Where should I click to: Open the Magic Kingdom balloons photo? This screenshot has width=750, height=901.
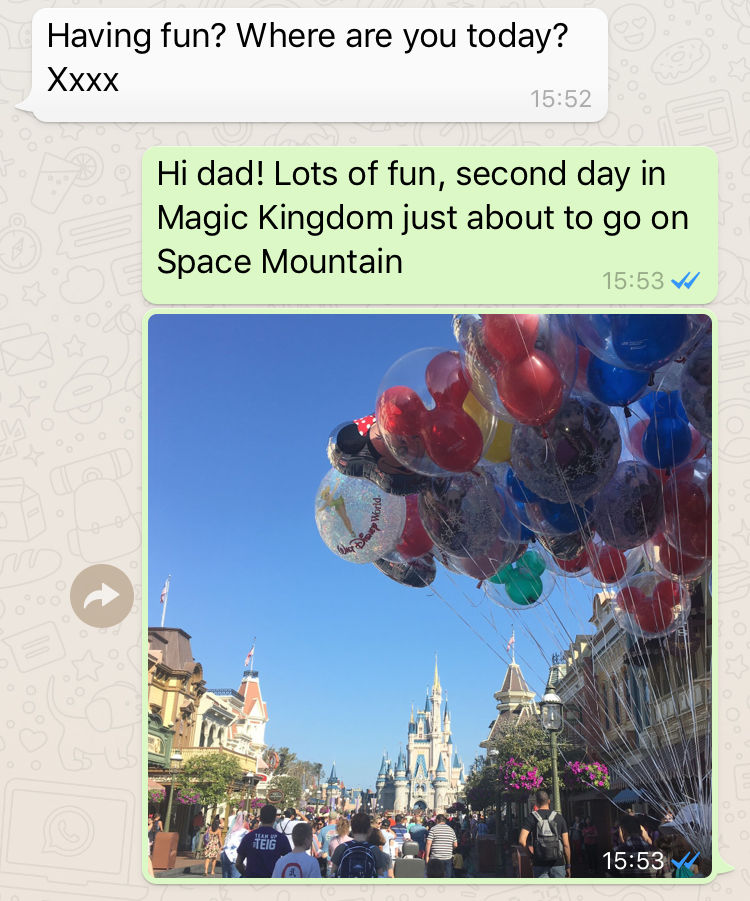(x=430, y=595)
